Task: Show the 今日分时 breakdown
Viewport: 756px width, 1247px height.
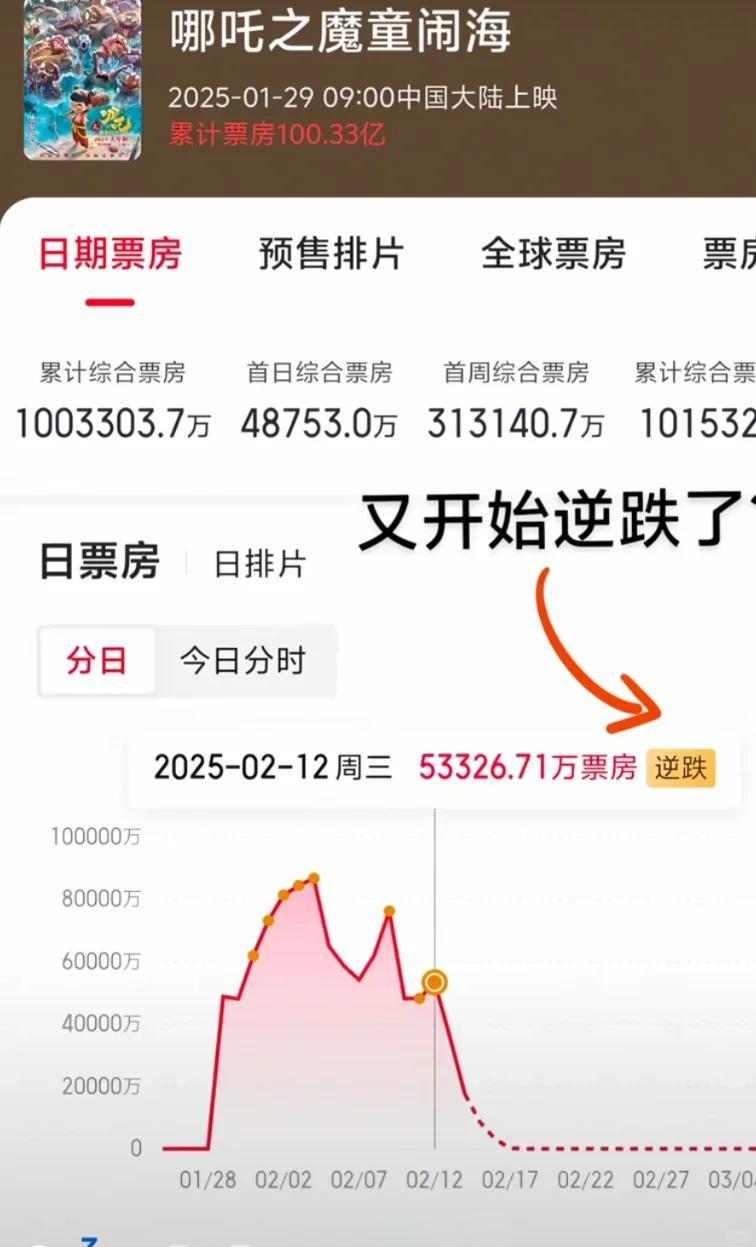Action: (243, 661)
